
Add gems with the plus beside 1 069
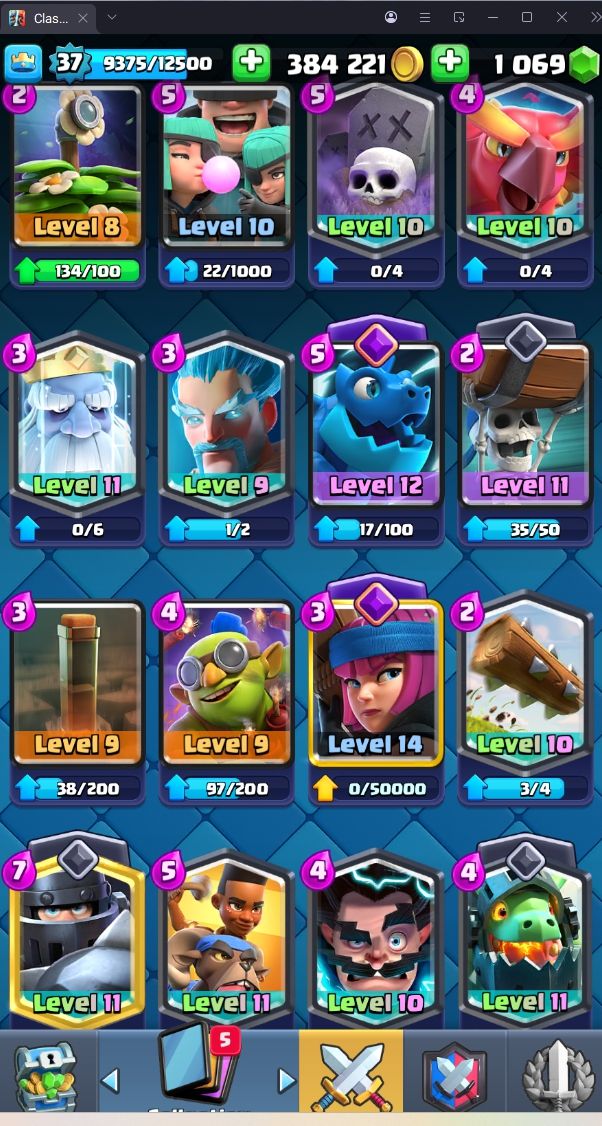tap(450, 63)
